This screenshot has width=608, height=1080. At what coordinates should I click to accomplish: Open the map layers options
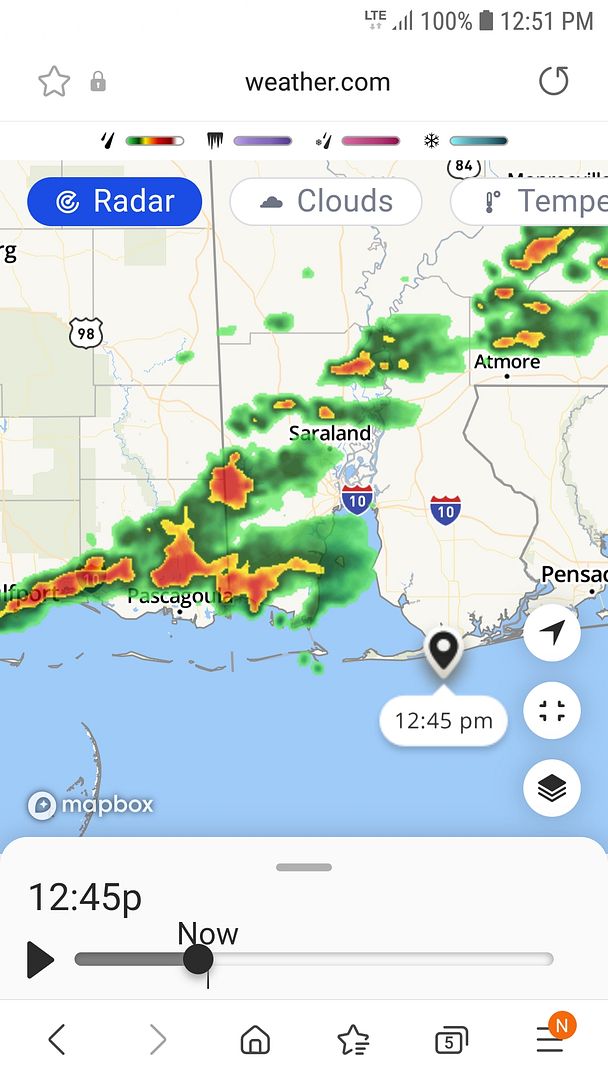(x=552, y=789)
